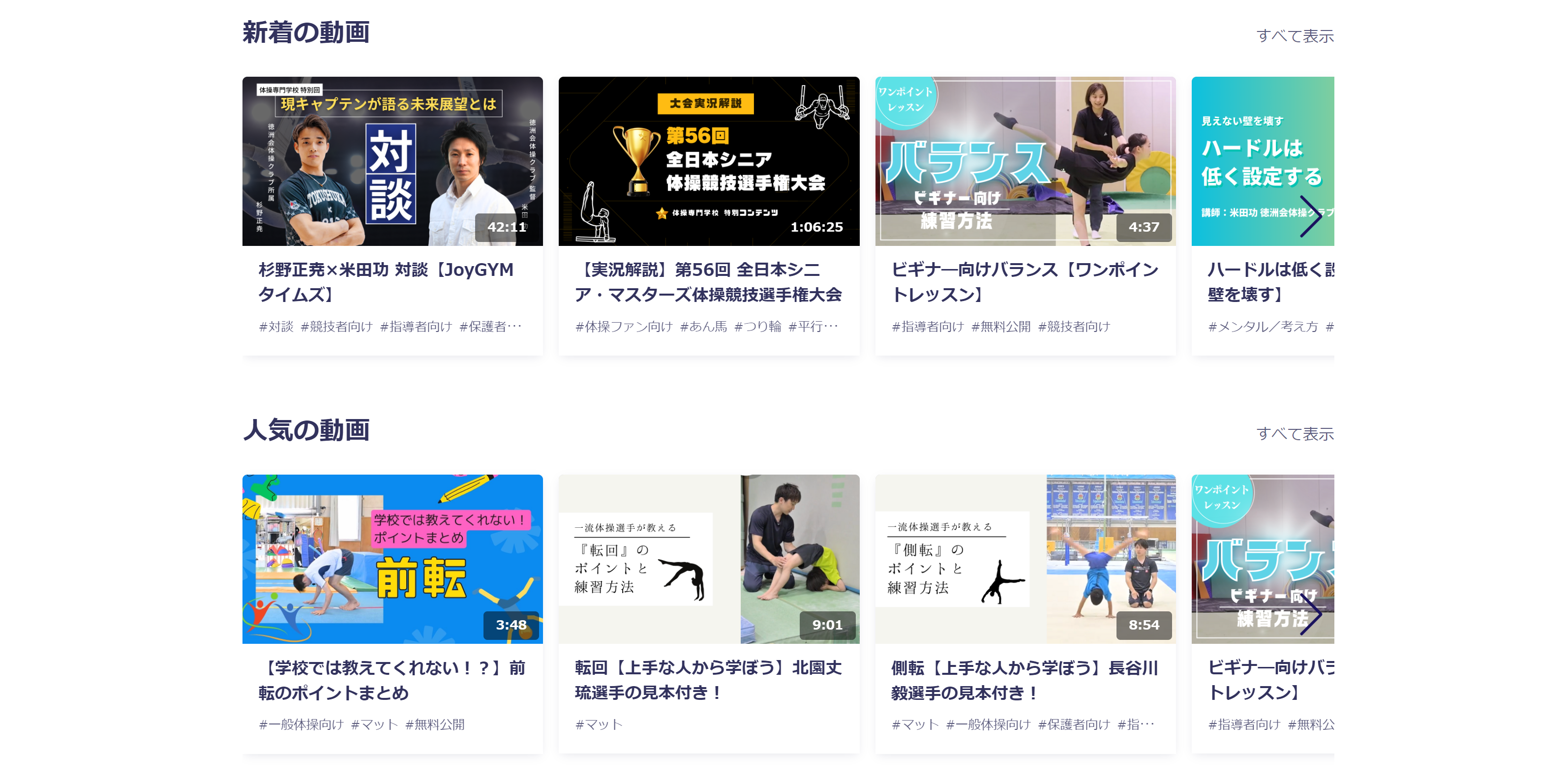Screen dimensions: 1568x783
Task: Open 前転のポイントまとめ video
Action: [x=392, y=559]
